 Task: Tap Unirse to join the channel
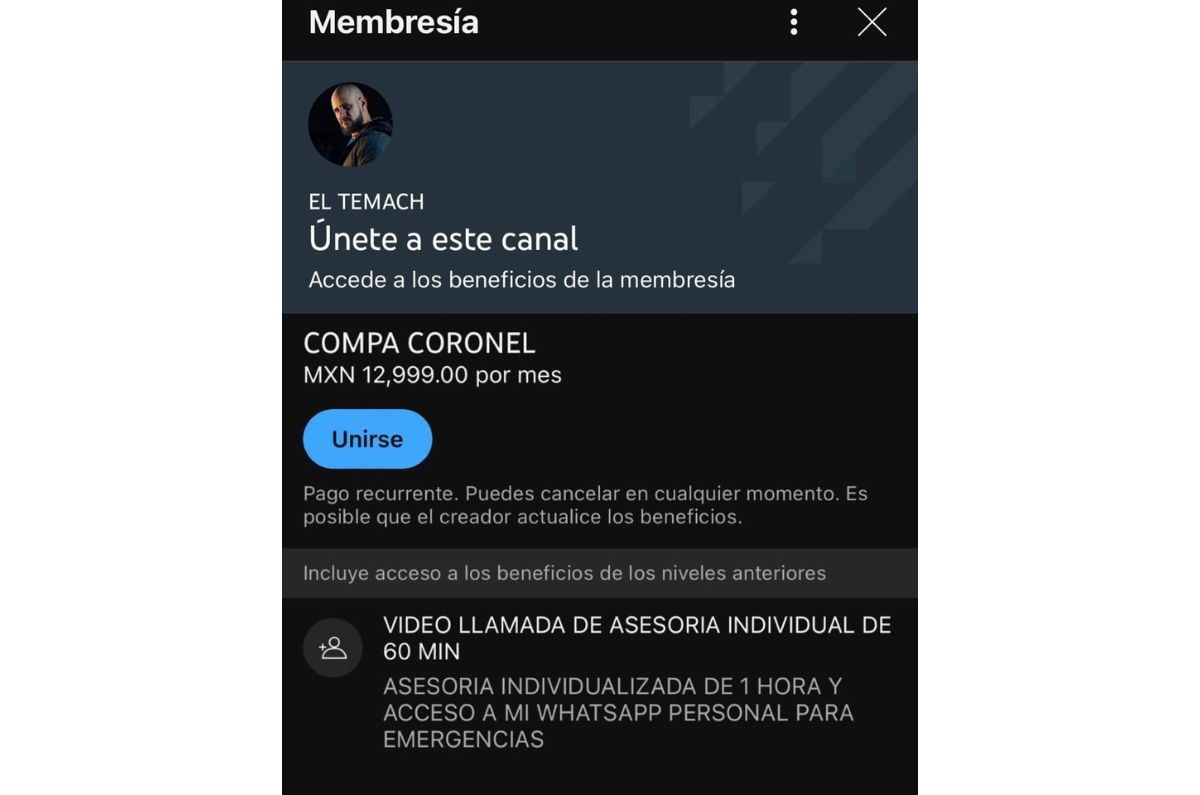367,439
